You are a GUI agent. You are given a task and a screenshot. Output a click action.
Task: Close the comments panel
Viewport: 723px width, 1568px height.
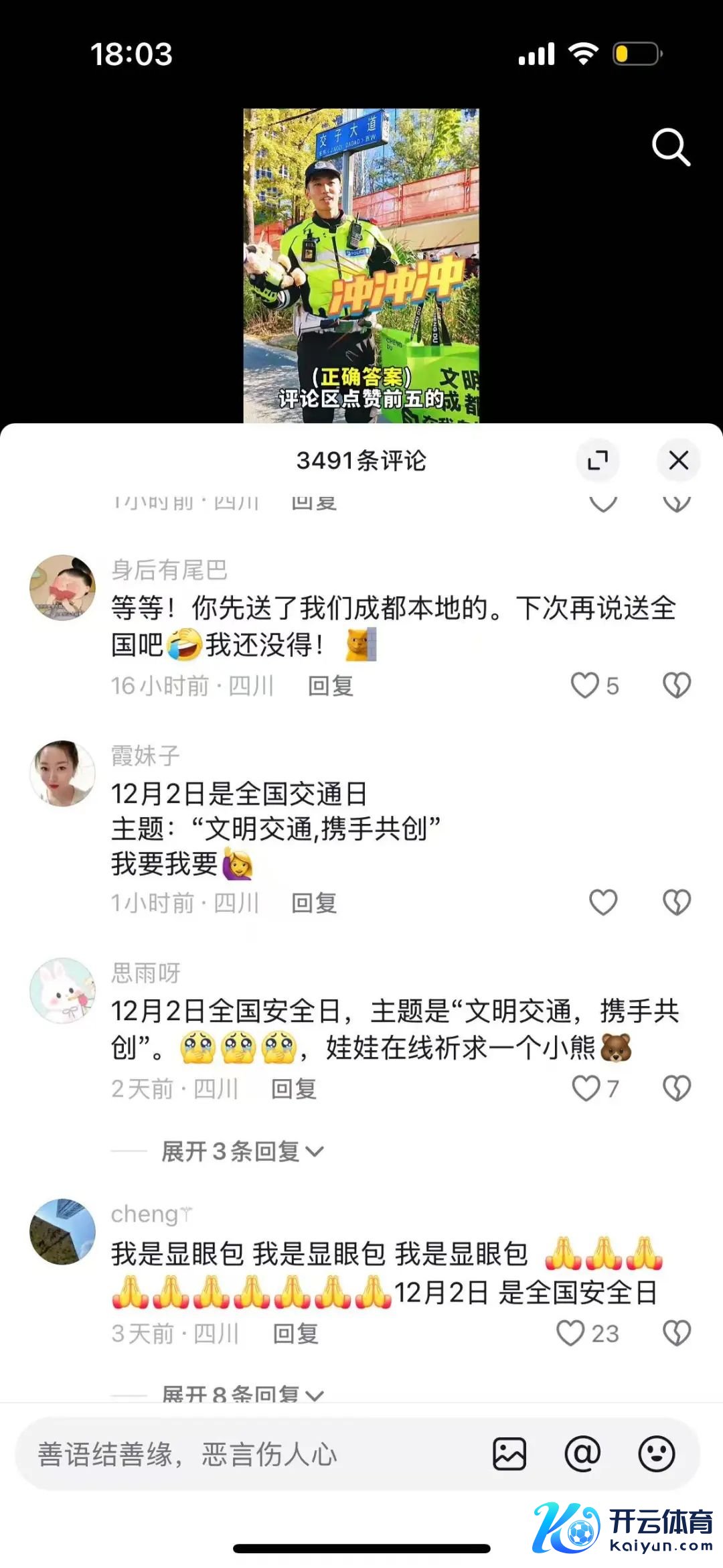[678, 460]
